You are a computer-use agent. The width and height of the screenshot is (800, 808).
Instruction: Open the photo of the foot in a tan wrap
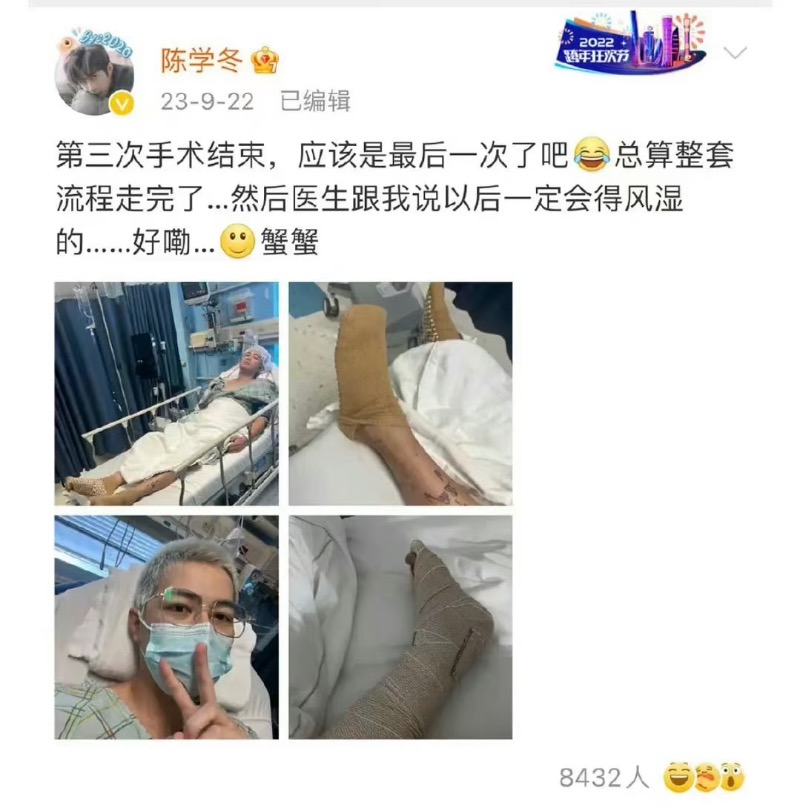(x=400, y=393)
